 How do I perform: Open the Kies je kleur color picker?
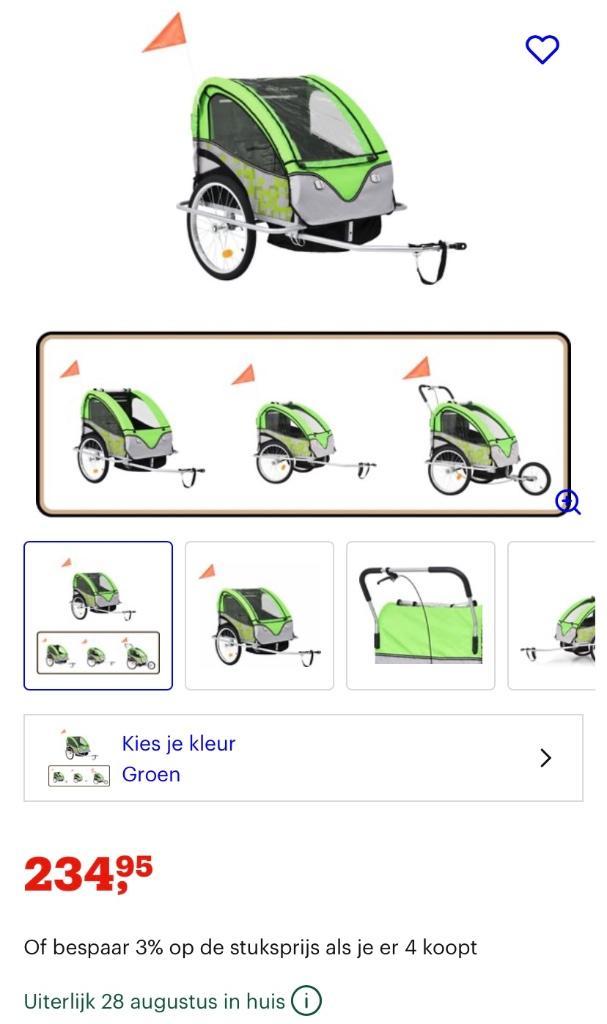pyautogui.click(x=303, y=758)
